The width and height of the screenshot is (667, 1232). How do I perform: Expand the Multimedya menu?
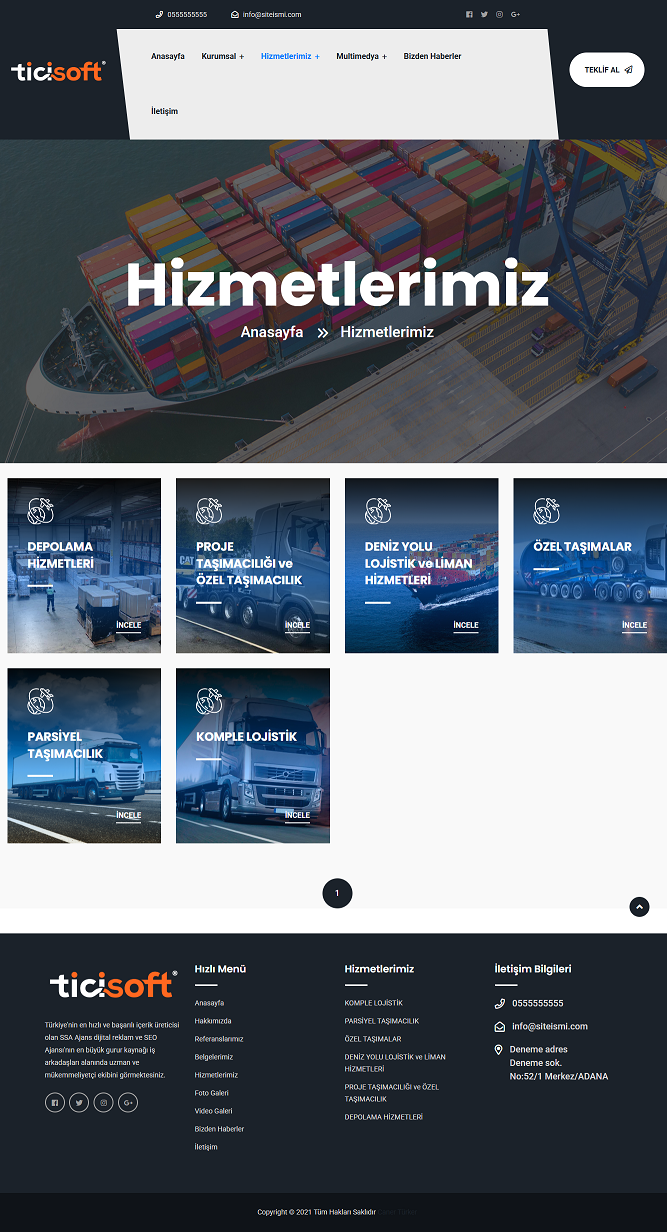click(x=361, y=57)
